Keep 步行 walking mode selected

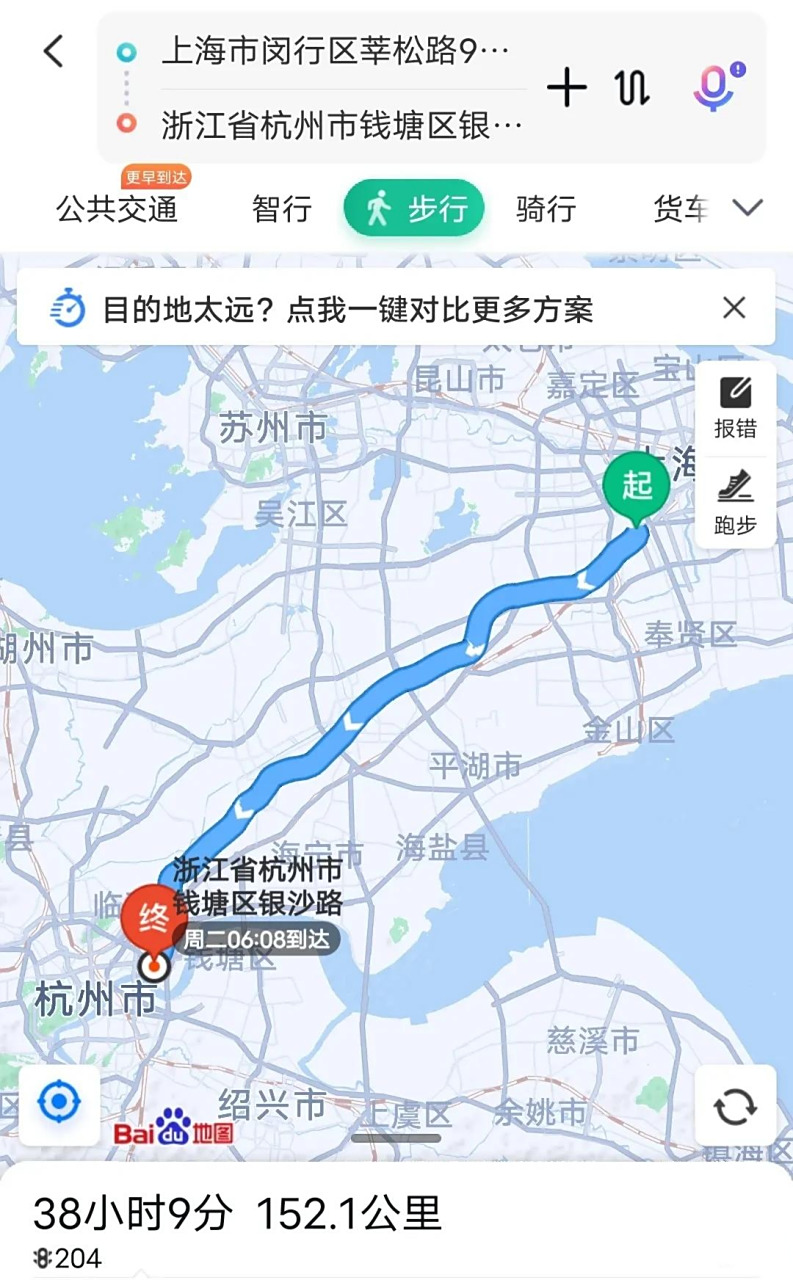413,208
